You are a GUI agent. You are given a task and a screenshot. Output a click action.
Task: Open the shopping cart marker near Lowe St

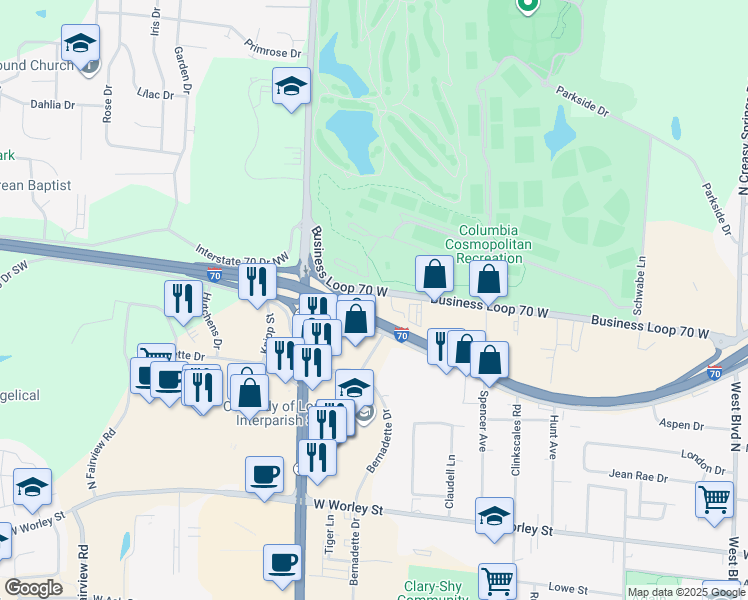497,580
